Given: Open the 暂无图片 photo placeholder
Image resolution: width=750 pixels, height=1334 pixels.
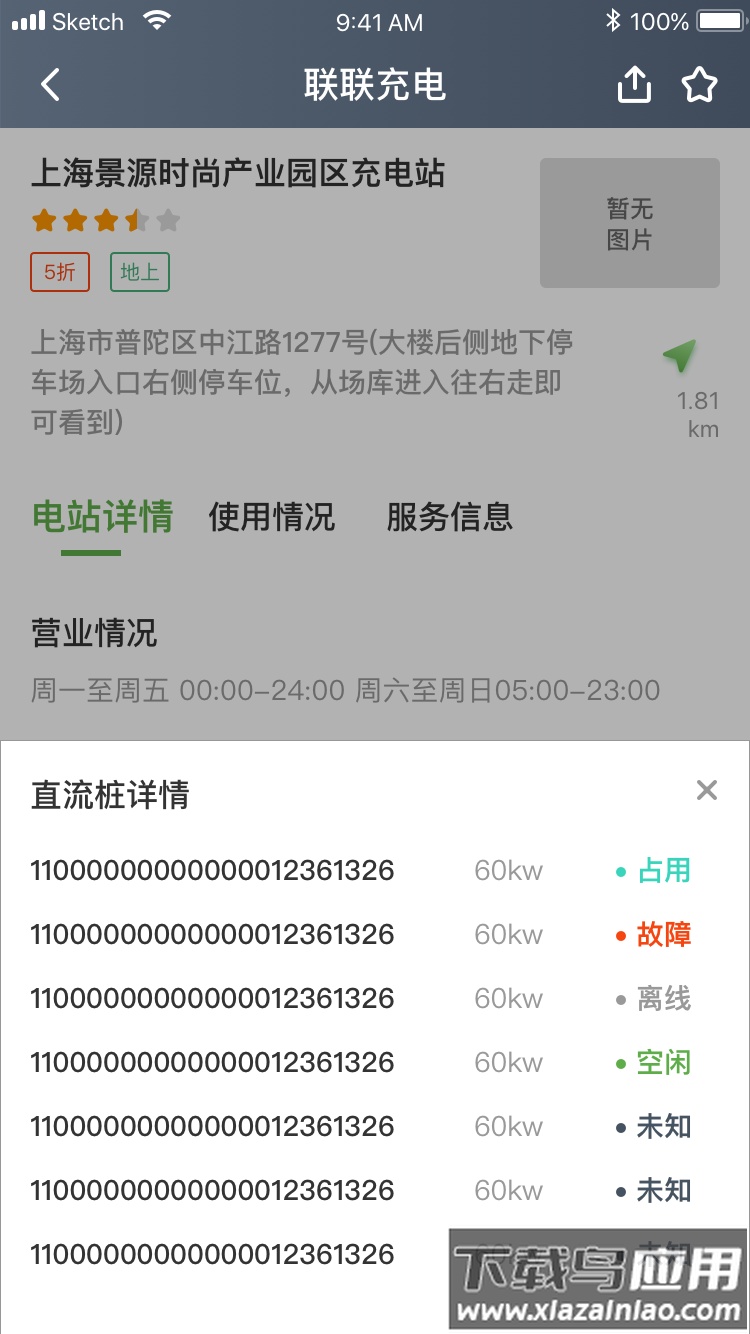Looking at the screenshot, I should (x=629, y=222).
